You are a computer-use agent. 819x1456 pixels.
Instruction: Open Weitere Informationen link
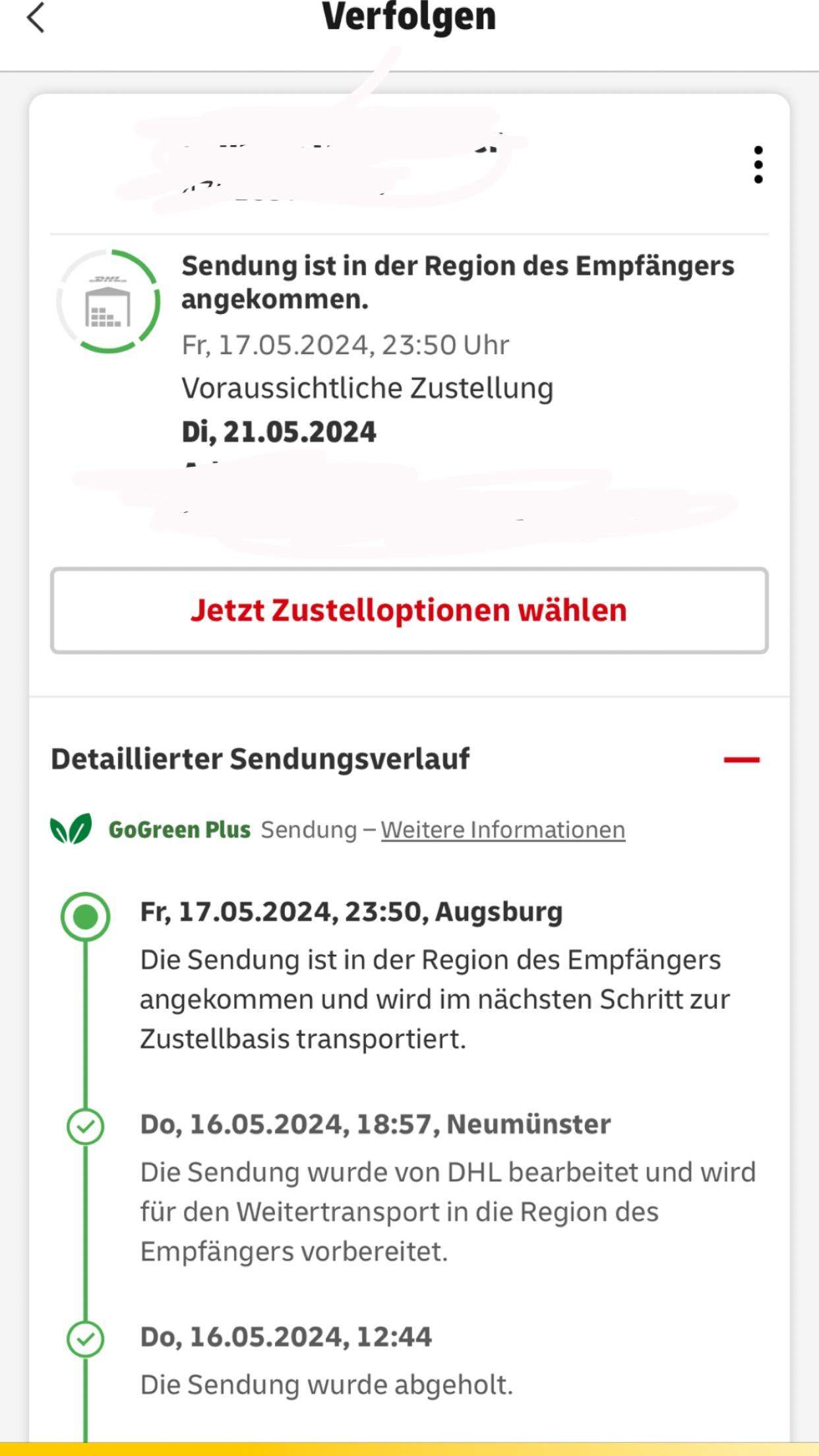point(502,830)
